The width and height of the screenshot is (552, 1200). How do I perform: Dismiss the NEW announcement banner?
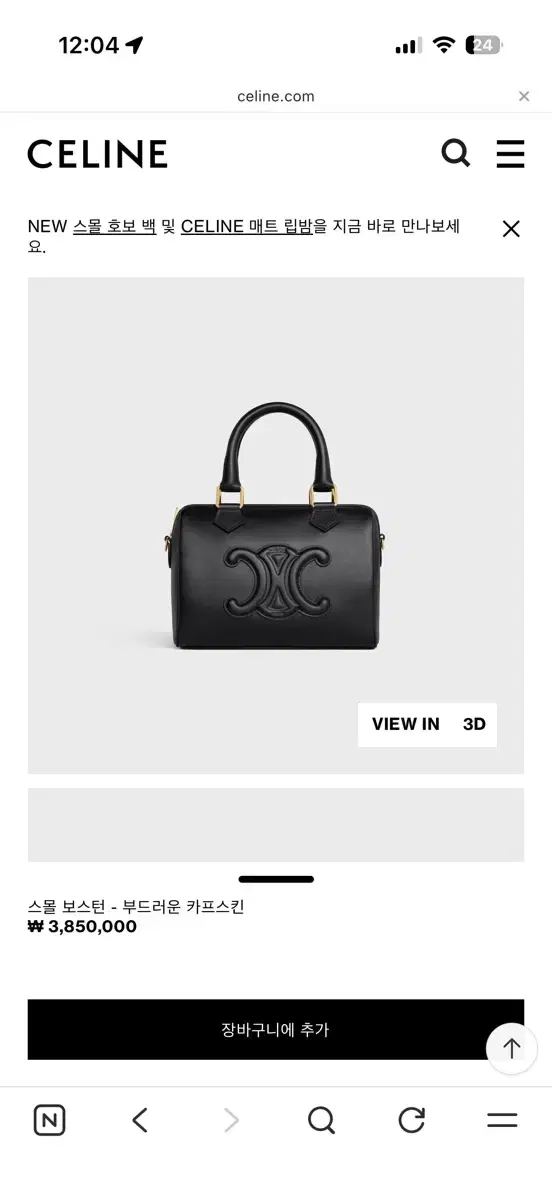[511, 229]
